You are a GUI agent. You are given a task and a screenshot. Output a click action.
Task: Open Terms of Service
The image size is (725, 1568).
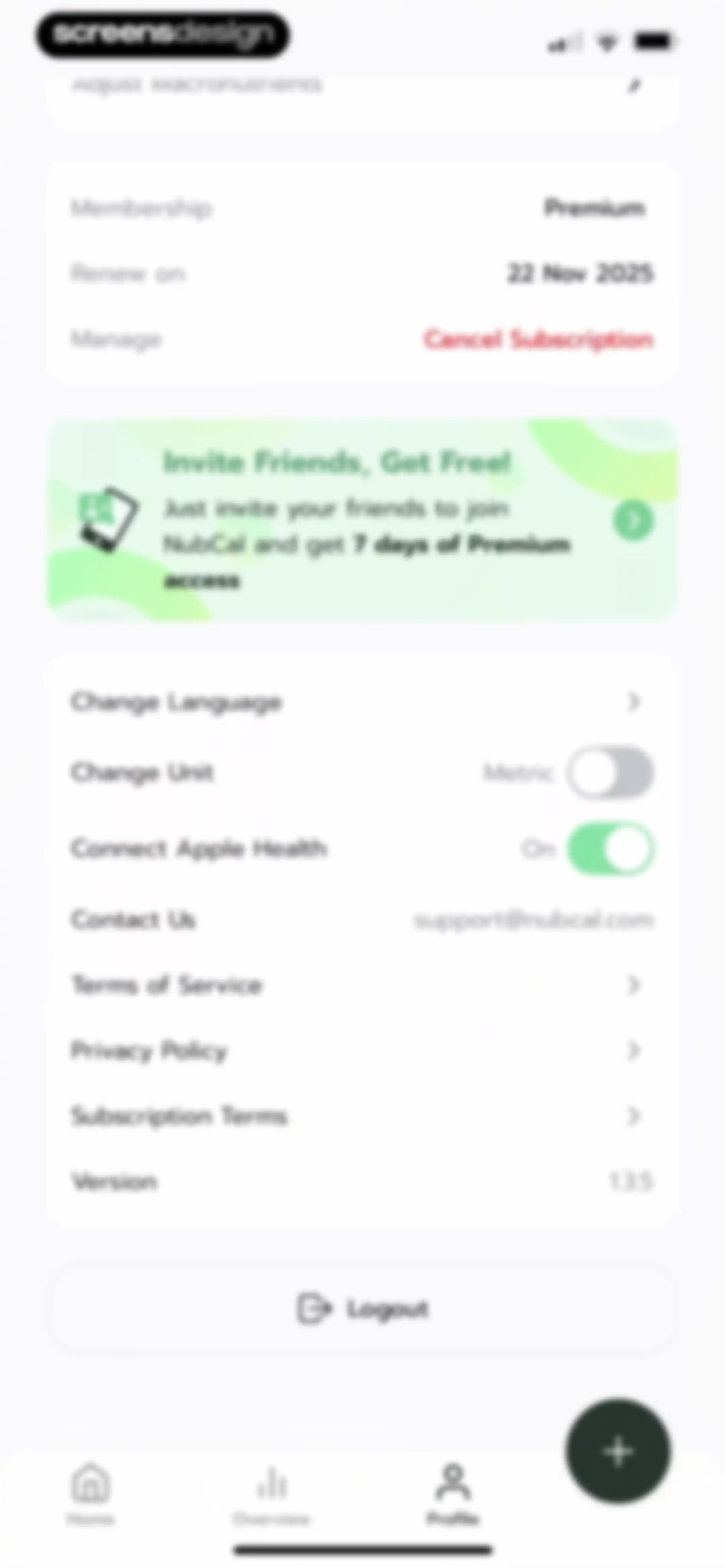pyautogui.click(x=362, y=984)
